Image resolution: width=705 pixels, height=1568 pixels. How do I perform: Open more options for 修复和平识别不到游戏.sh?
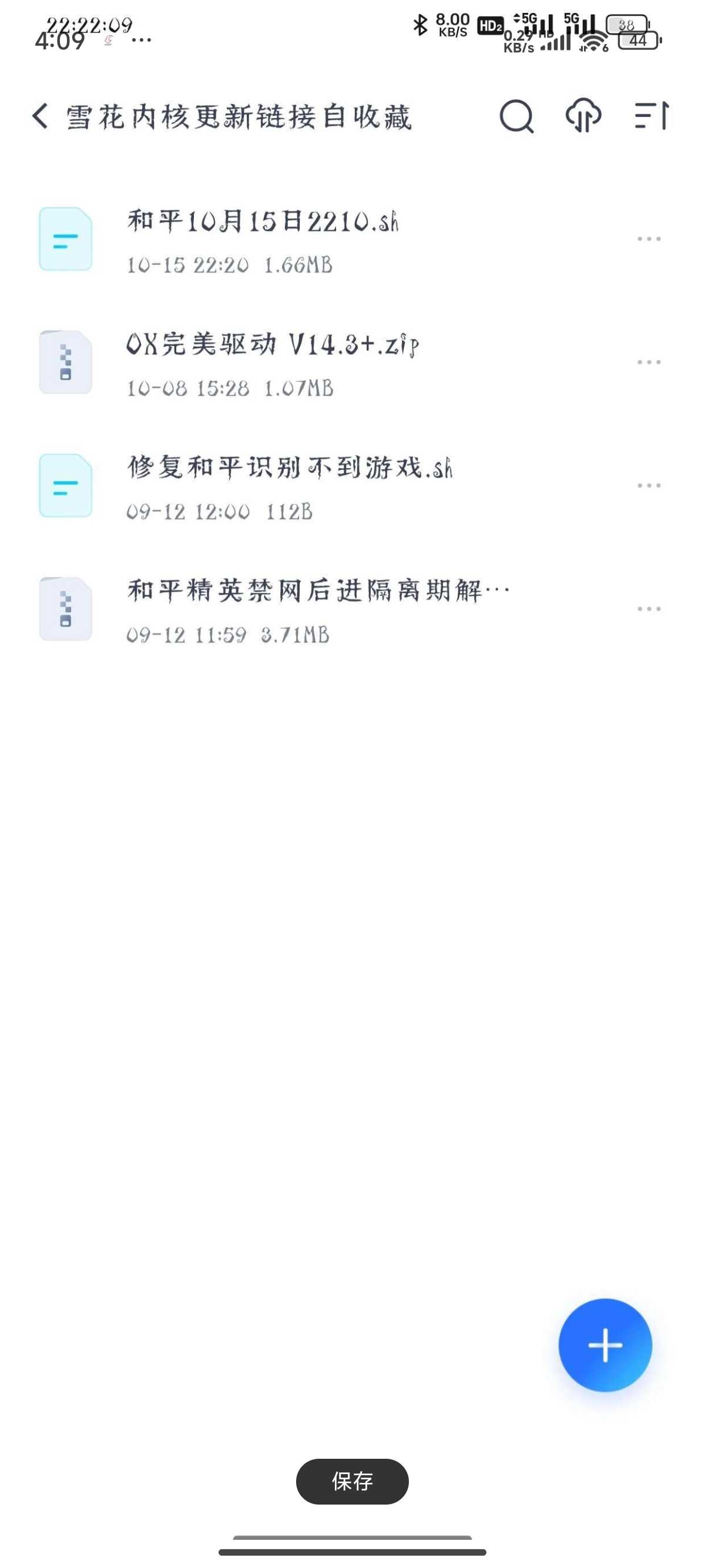[x=649, y=486]
